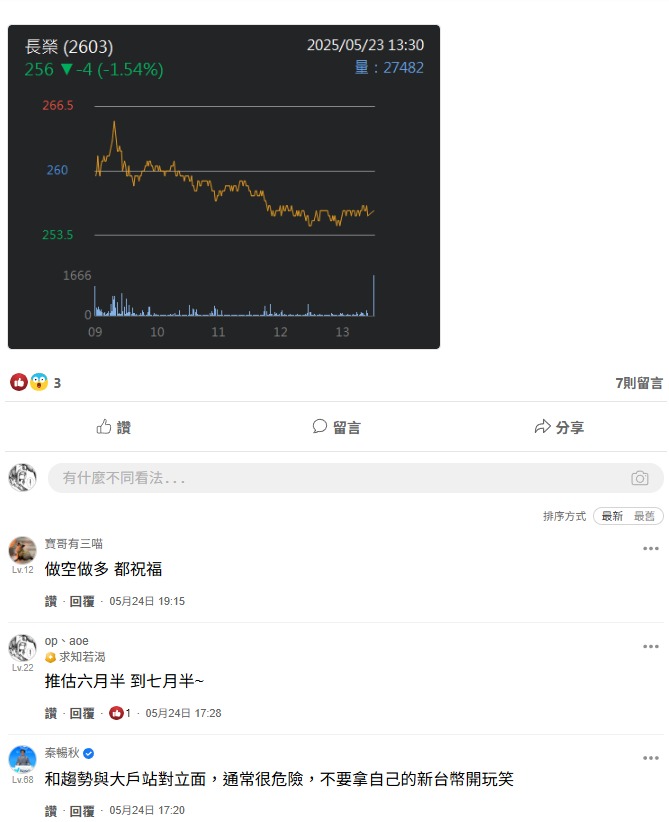This screenshot has width=669, height=822.
Task: Share this post via 分享
Action: (x=559, y=427)
